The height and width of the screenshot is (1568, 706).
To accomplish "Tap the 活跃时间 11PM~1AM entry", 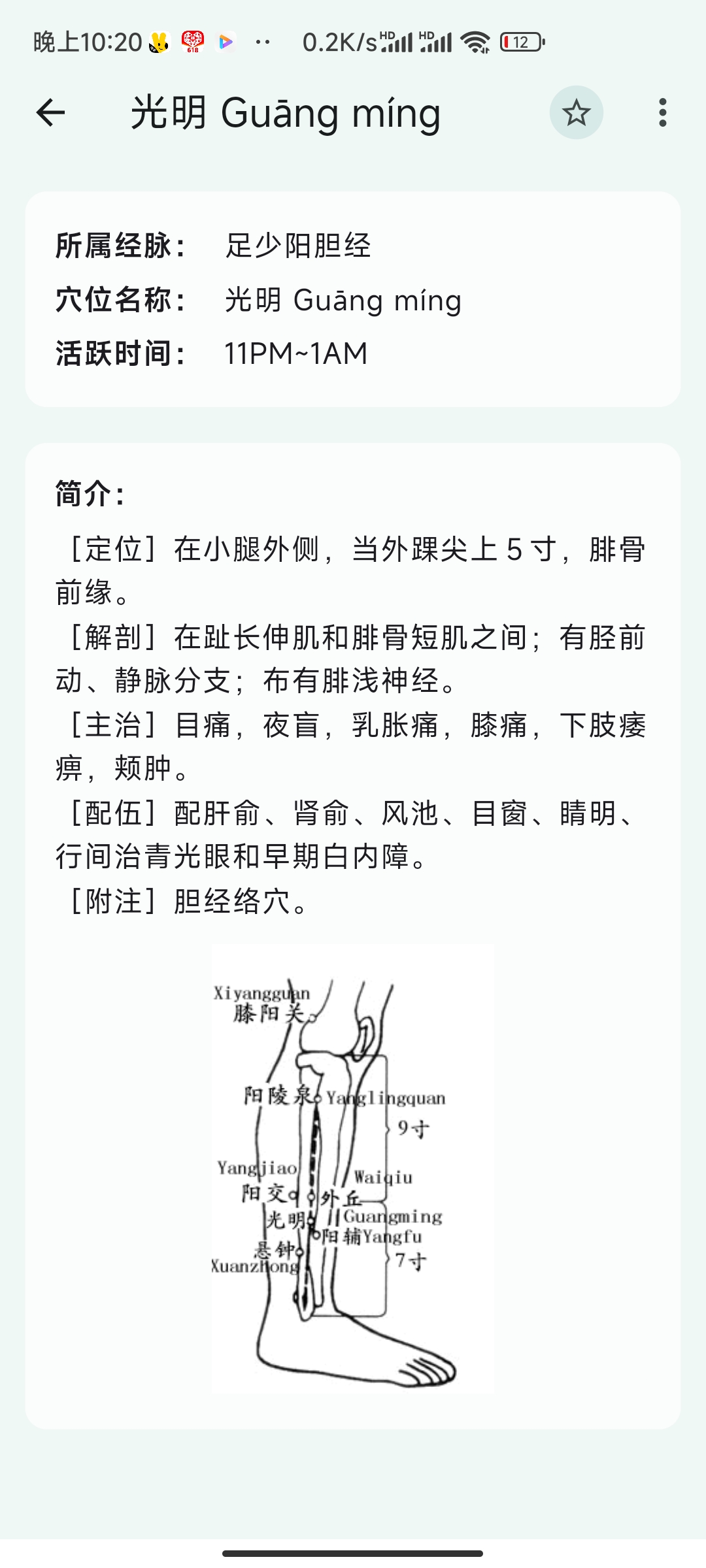I will click(x=295, y=353).
